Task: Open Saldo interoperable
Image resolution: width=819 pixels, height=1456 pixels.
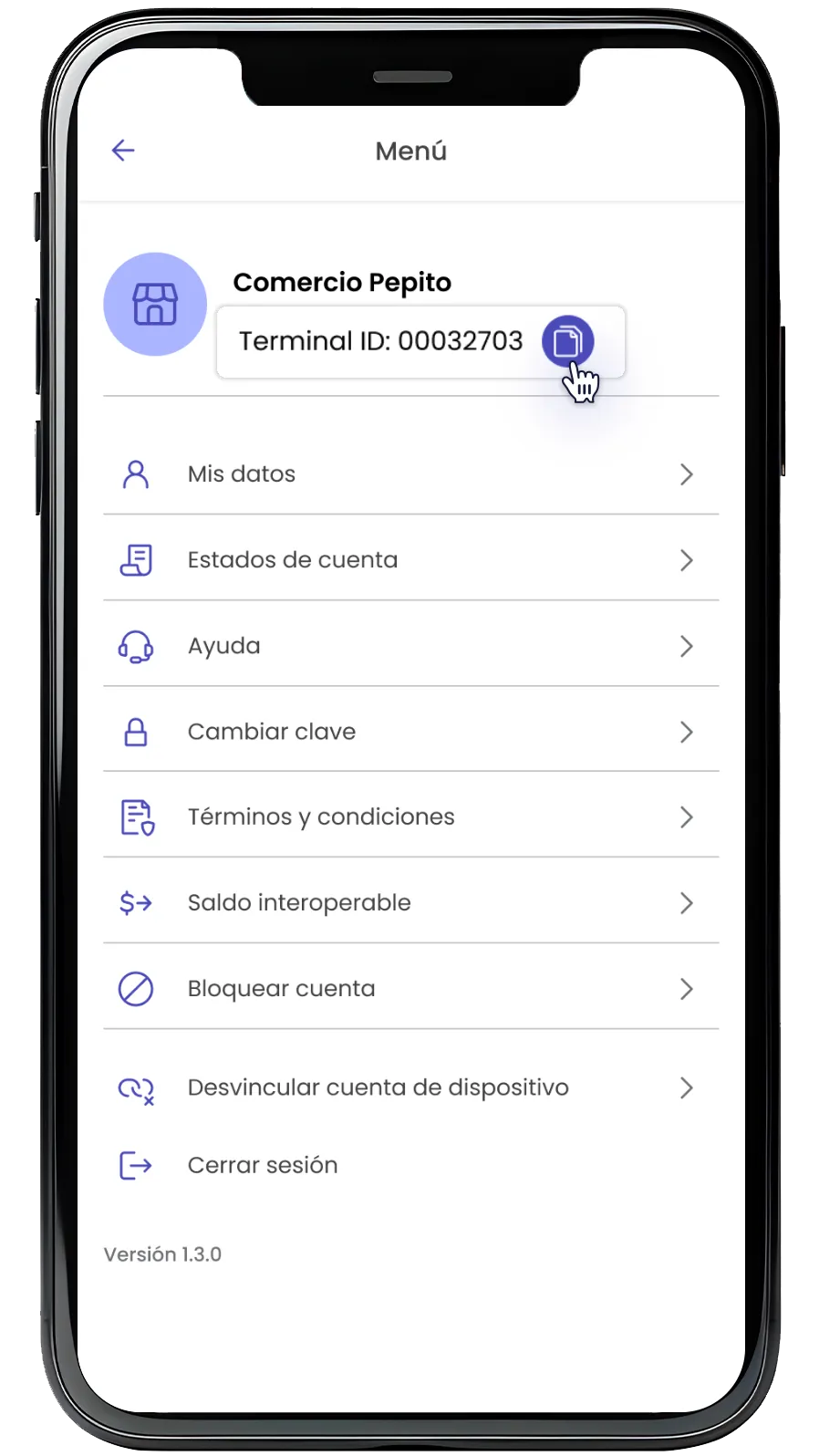Action: coord(410,903)
